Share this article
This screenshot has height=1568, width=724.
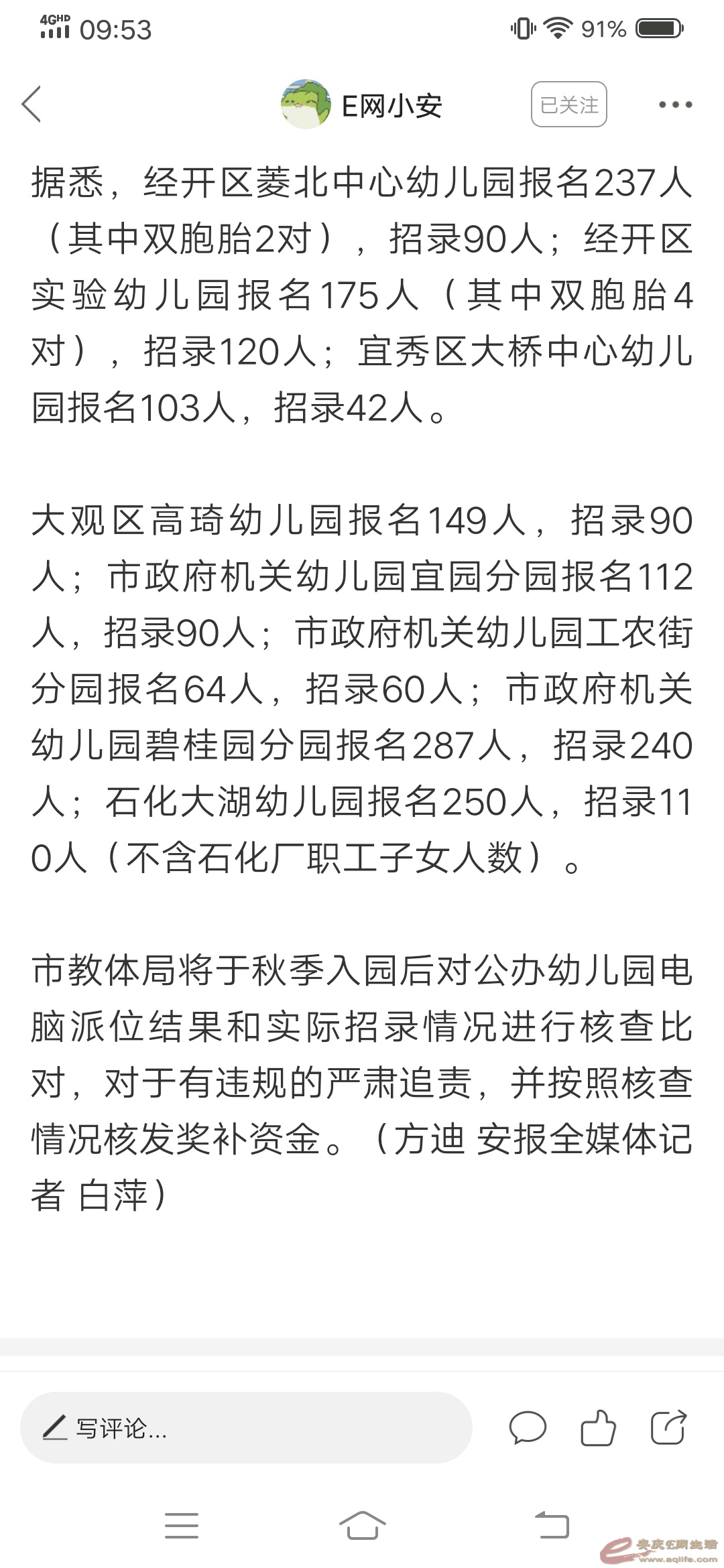pyautogui.click(x=668, y=1428)
